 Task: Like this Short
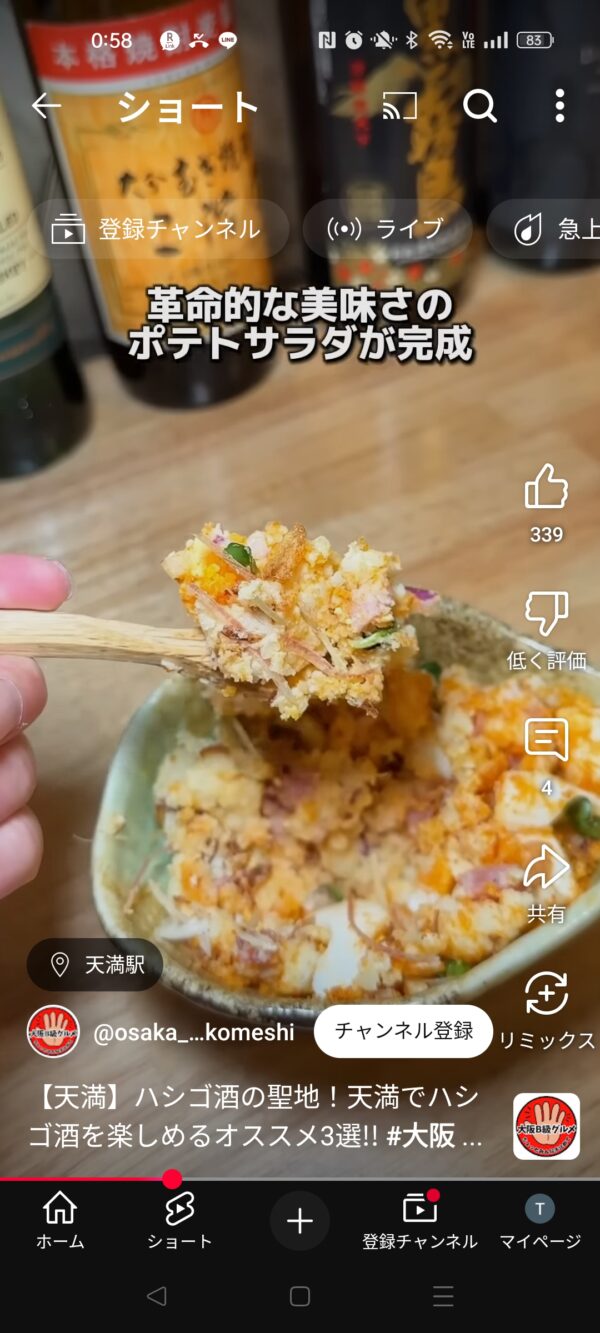[x=546, y=489]
